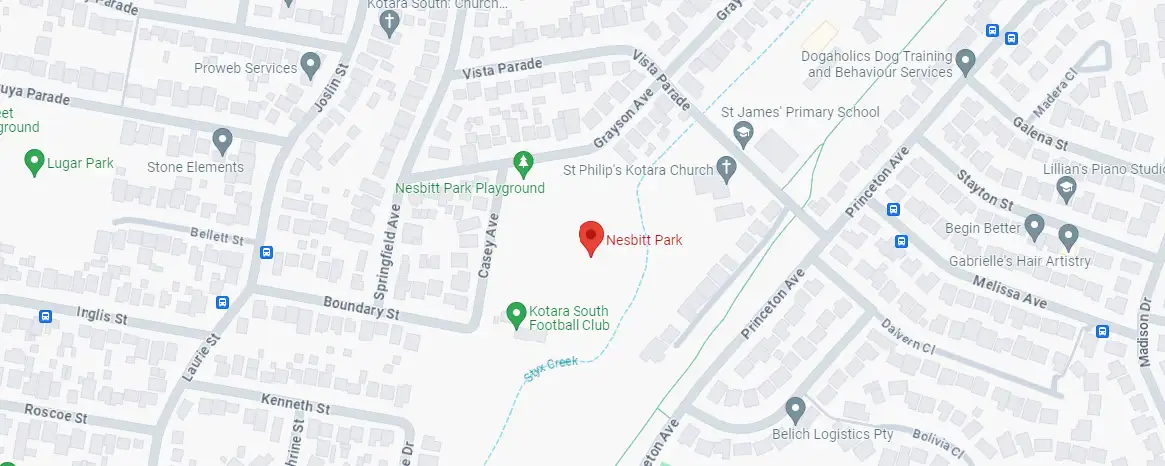Image resolution: width=1165 pixels, height=466 pixels.
Task: Open the Lillian's Piano Studio marker
Action: coord(1066,187)
